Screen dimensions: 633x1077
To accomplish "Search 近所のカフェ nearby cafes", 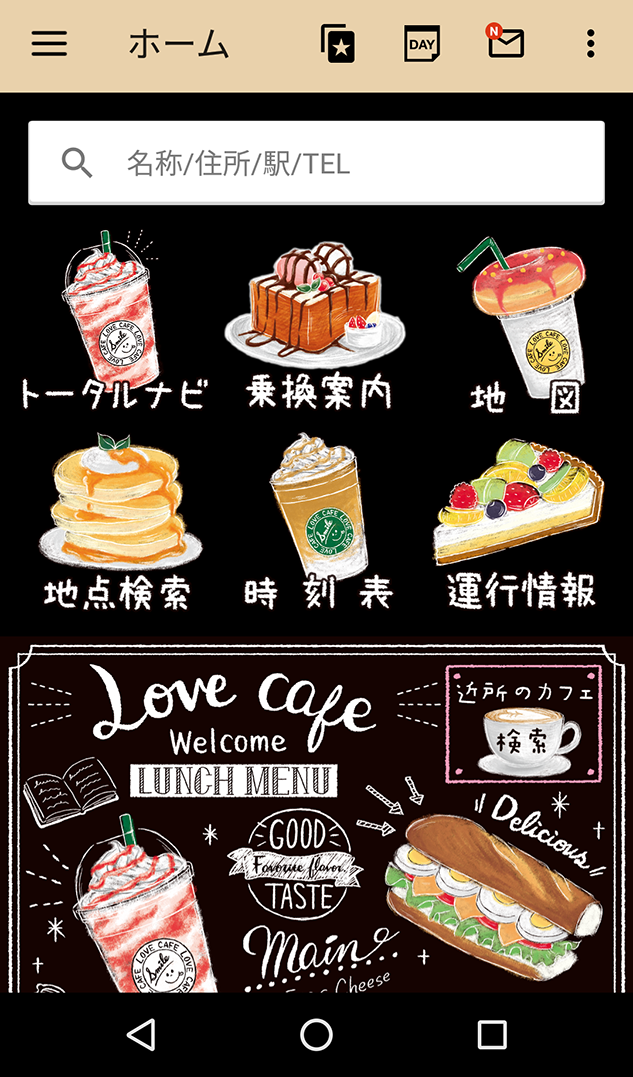I will (x=526, y=723).
